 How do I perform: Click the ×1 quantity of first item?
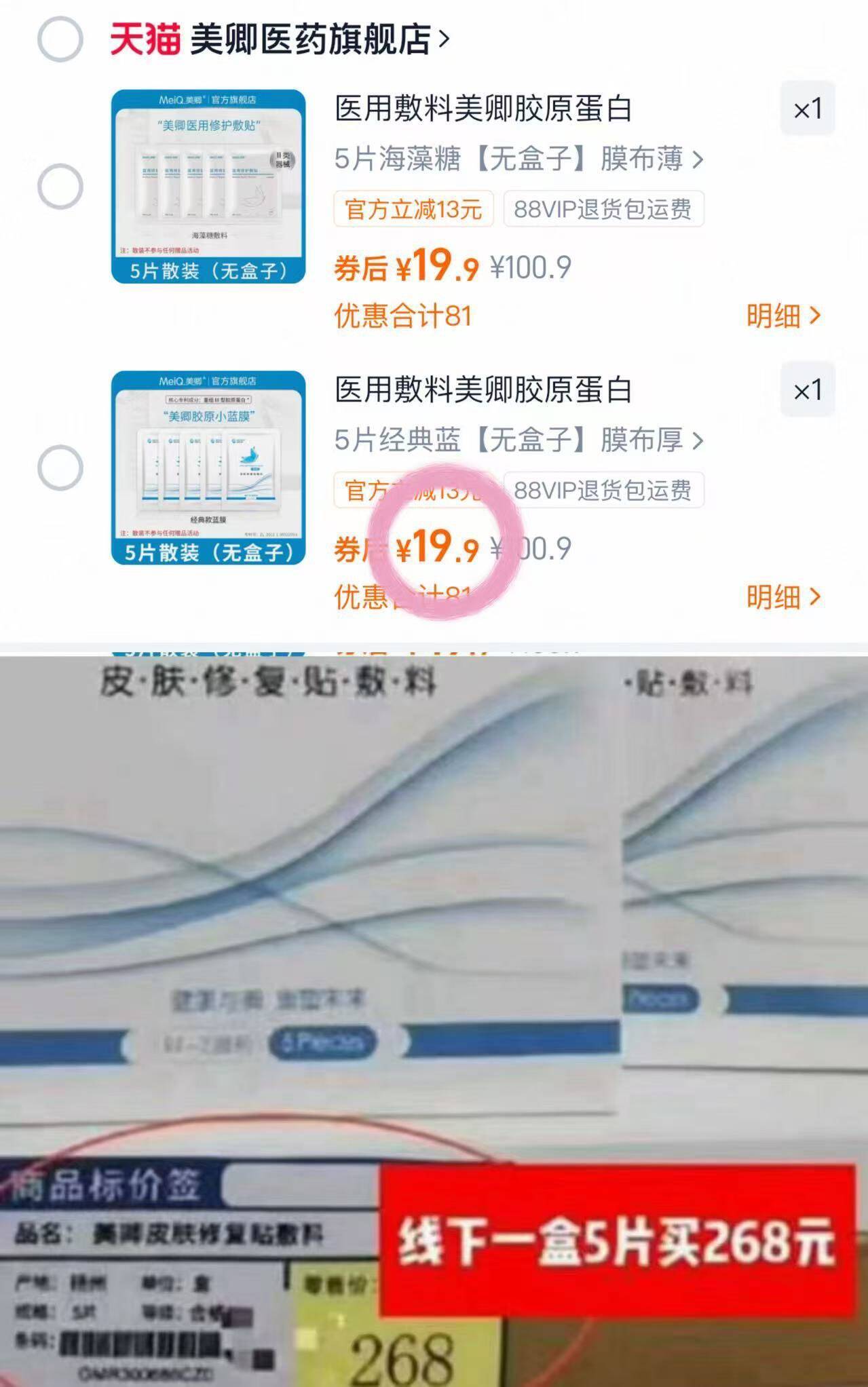[x=806, y=109]
